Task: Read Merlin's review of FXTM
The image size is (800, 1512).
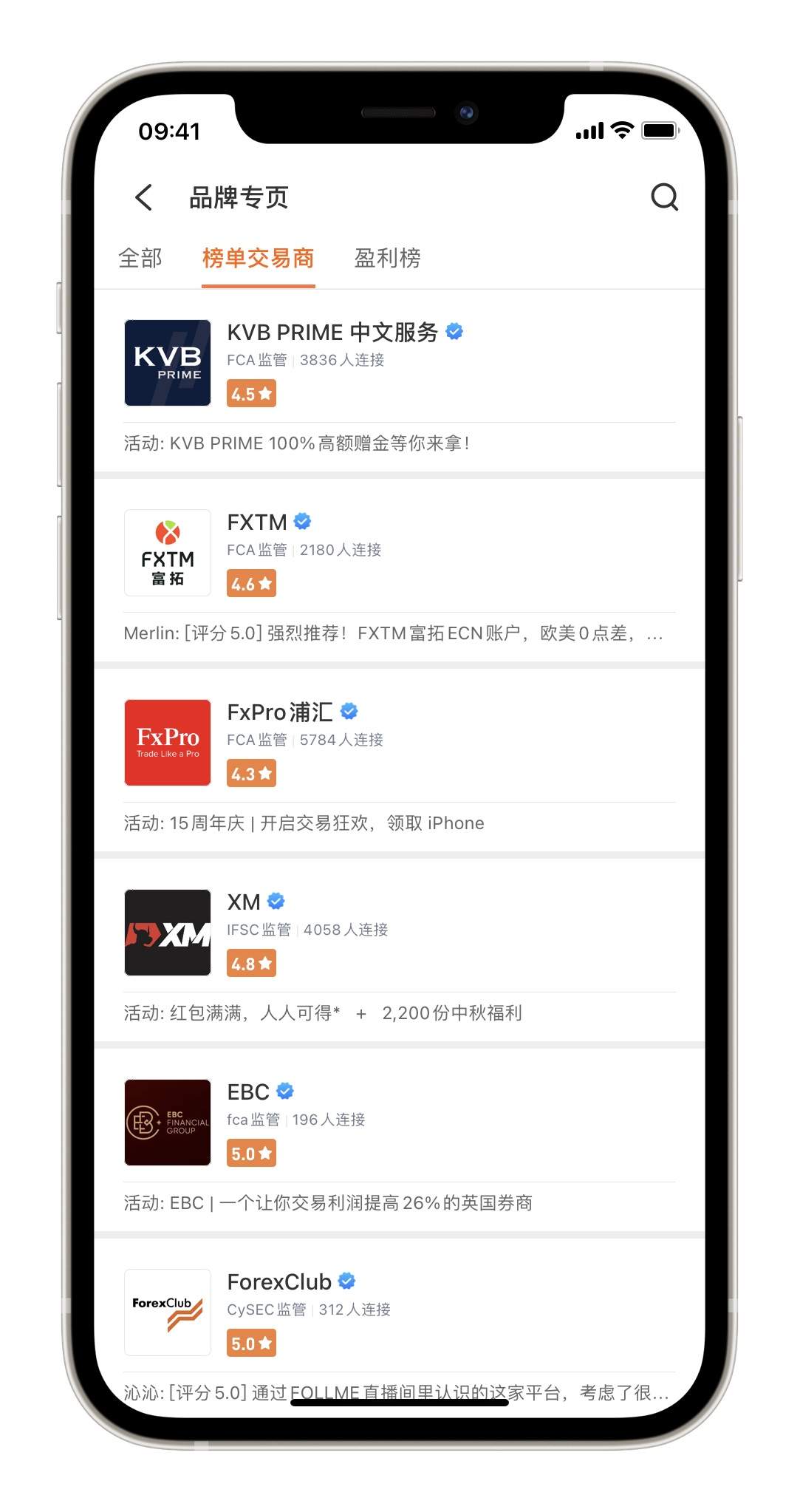Action: [393, 633]
